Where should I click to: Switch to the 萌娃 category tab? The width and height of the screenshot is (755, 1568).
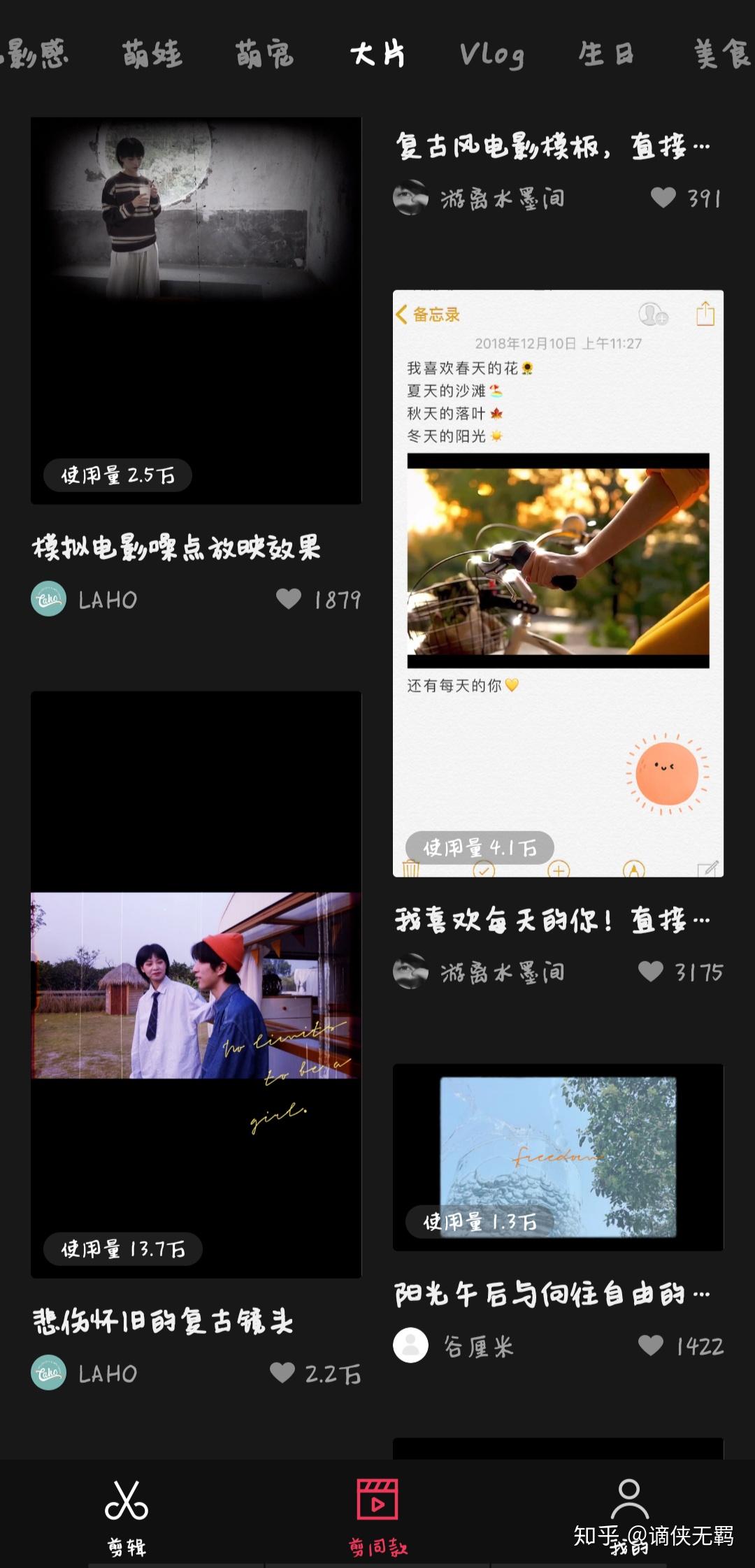pyautogui.click(x=150, y=56)
